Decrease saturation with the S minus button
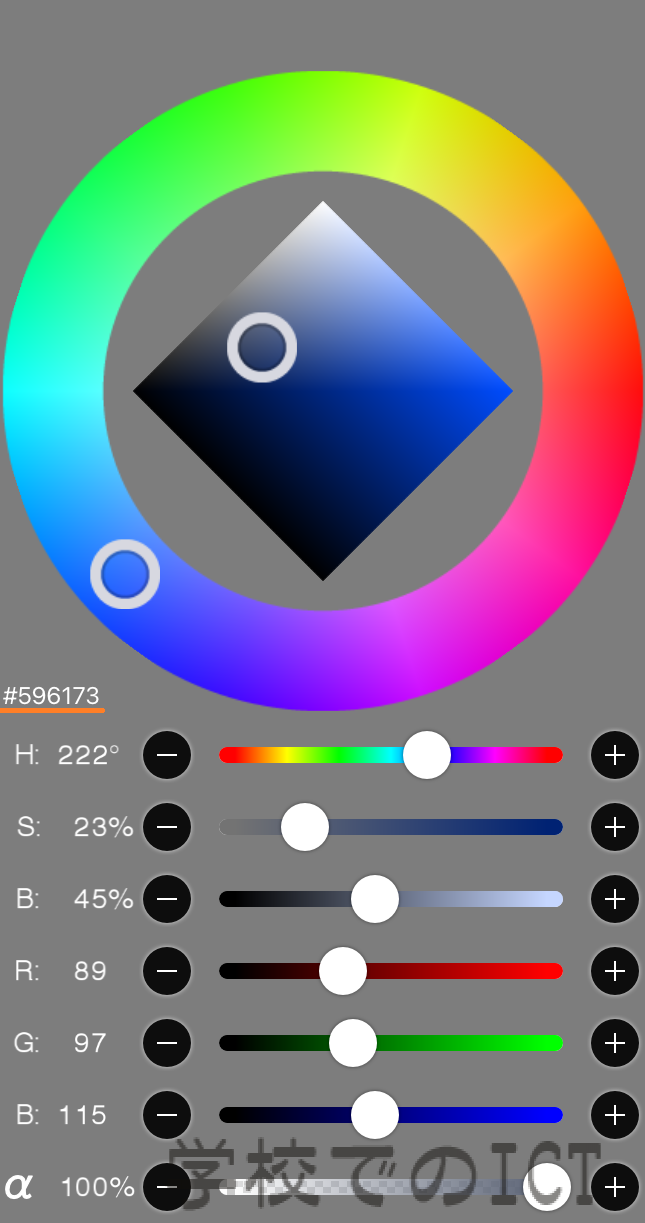 (167, 827)
